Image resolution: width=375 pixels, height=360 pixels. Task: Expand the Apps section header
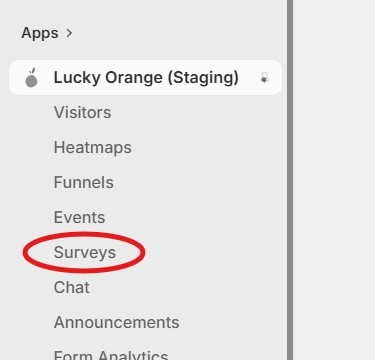coord(47,33)
